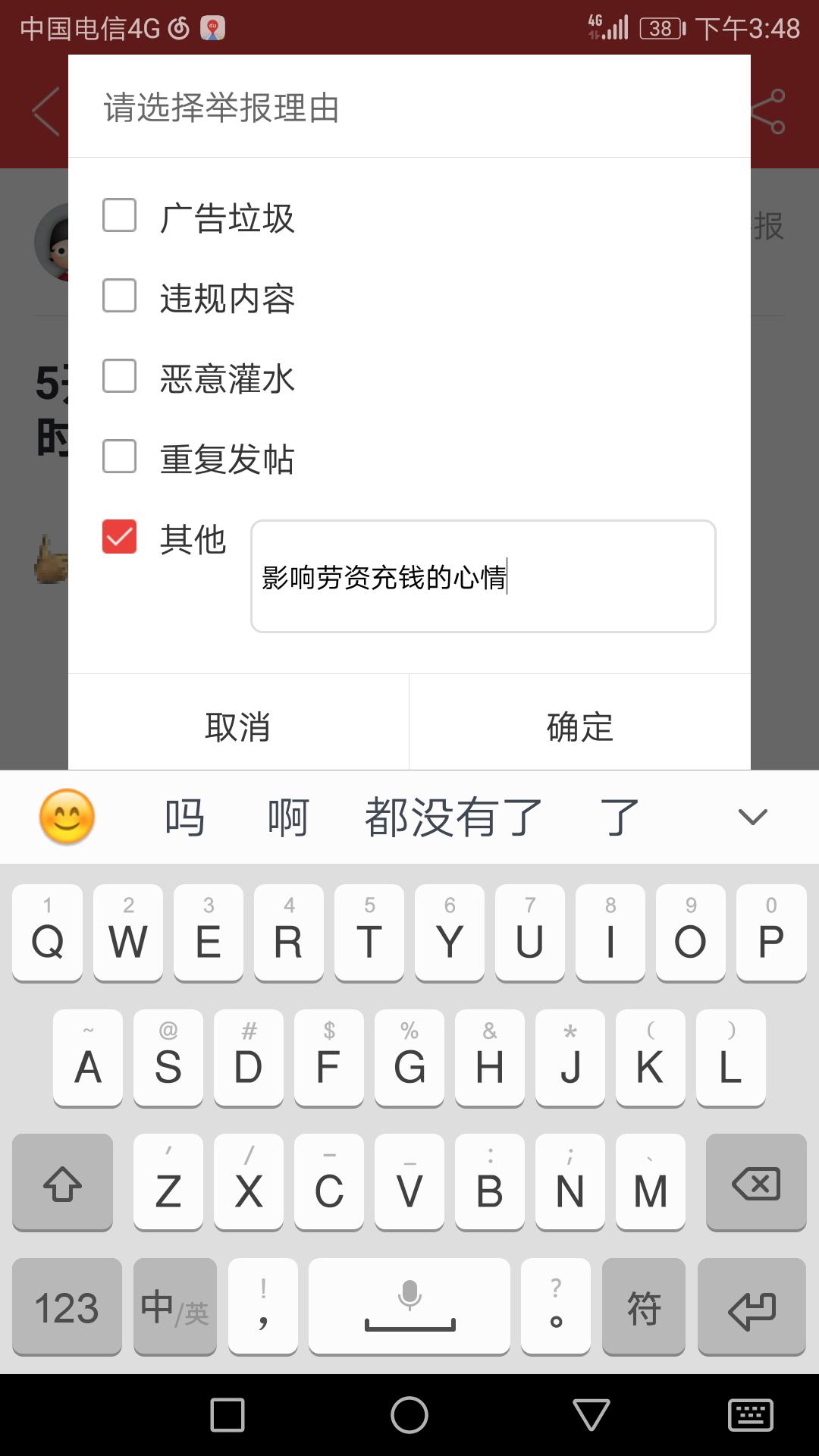Choose the suggested word 啊
Viewport: 819px width, 1456px height.
(288, 817)
